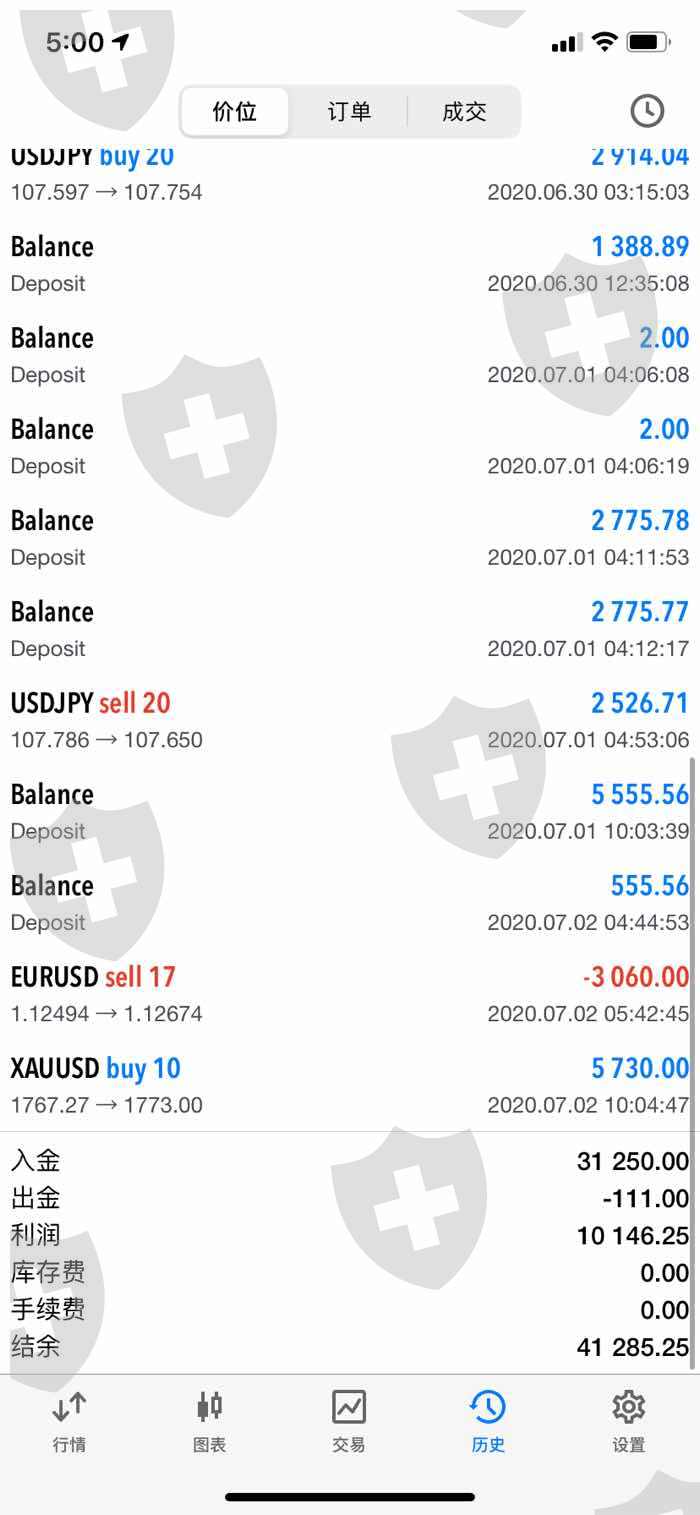Tap the 历史 tab
The image size is (700, 1515).
tap(488, 1420)
